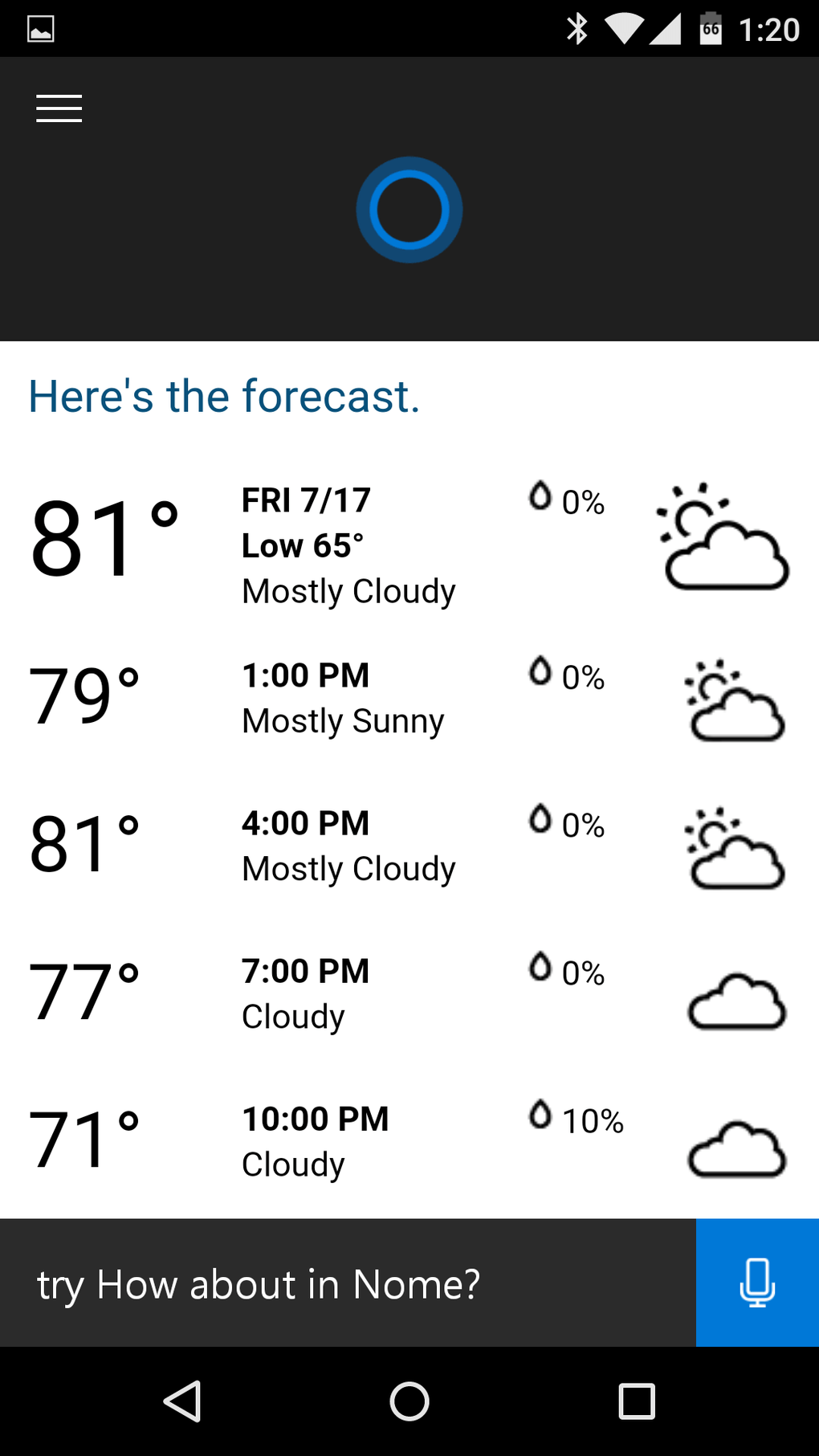Go to the home screen

(x=409, y=1401)
